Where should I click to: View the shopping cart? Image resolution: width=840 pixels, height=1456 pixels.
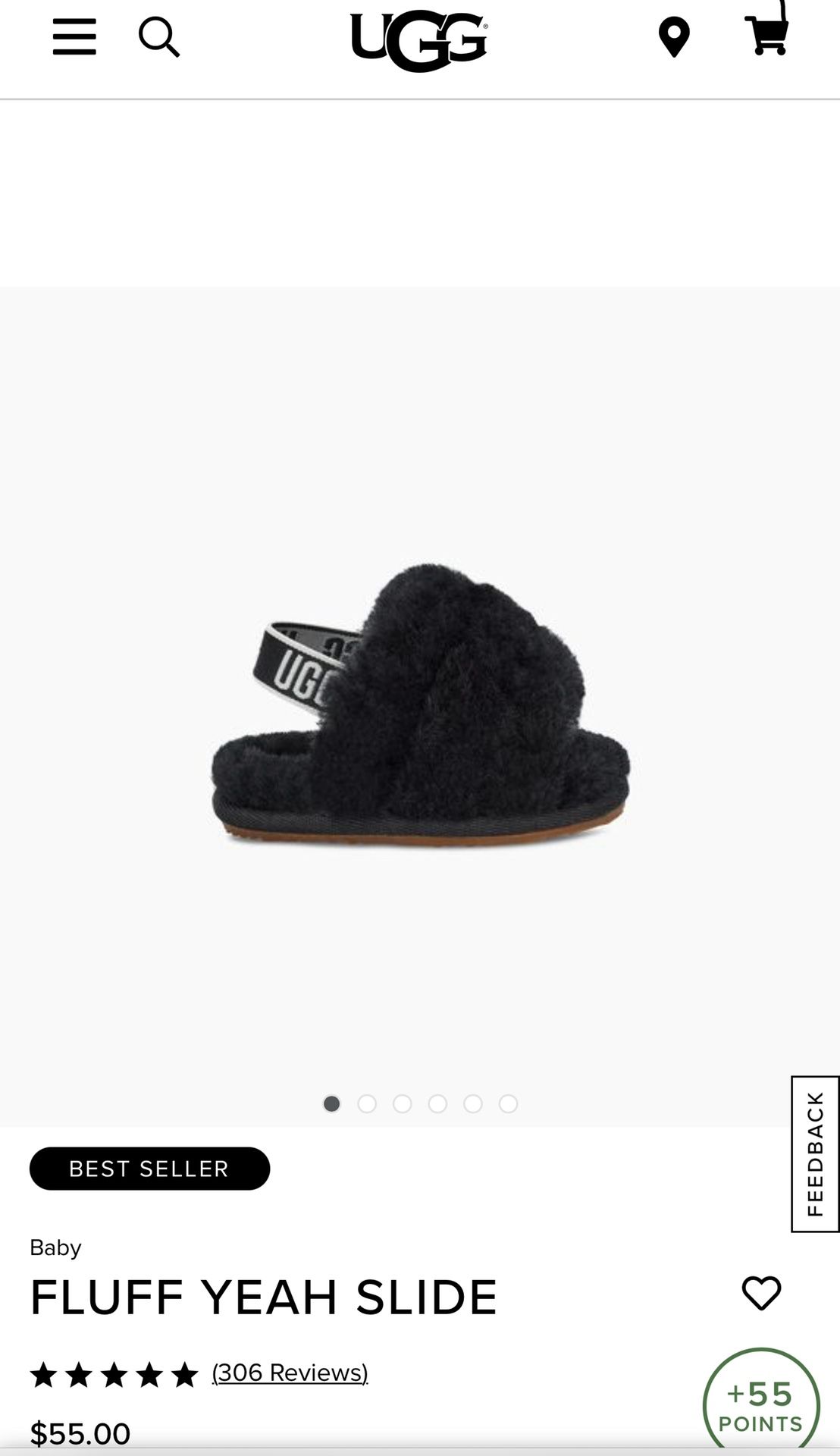[x=767, y=30]
